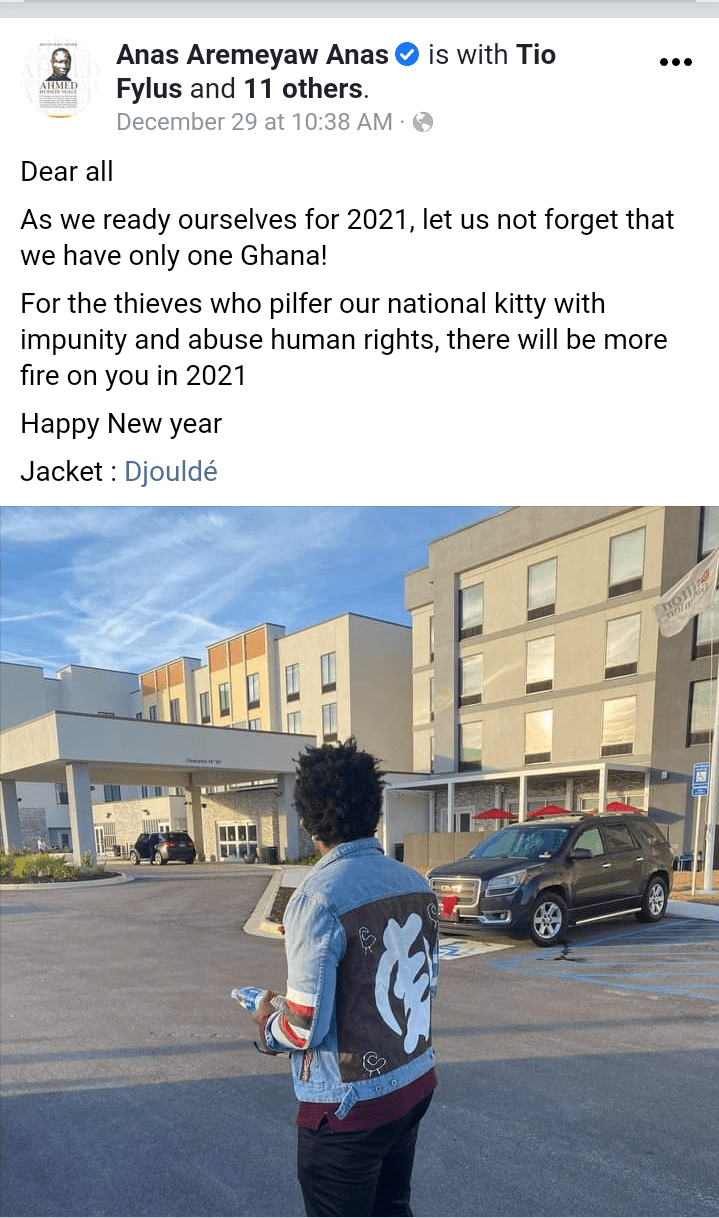Open Anas Aremeyaw Anas profile name
Screen dimensions: 719x1218
pos(253,54)
